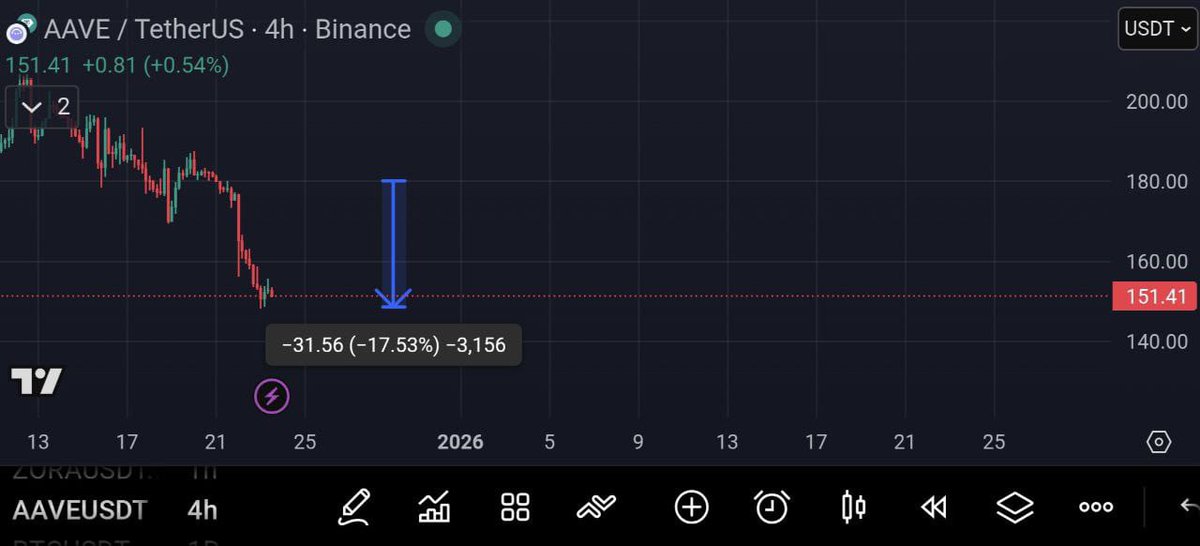
Task: Tap the purple lightning event marker
Action: (271, 396)
